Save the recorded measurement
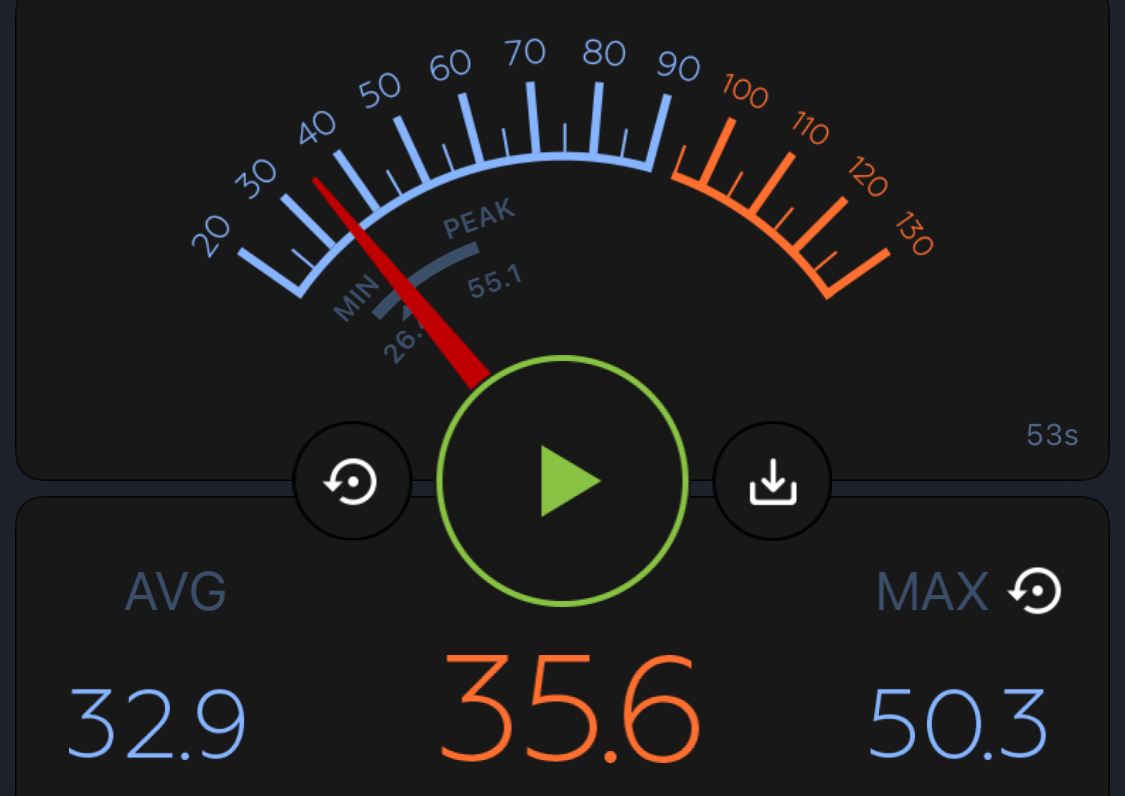The height and width of the screenshot is (796, 1125). 772,482
